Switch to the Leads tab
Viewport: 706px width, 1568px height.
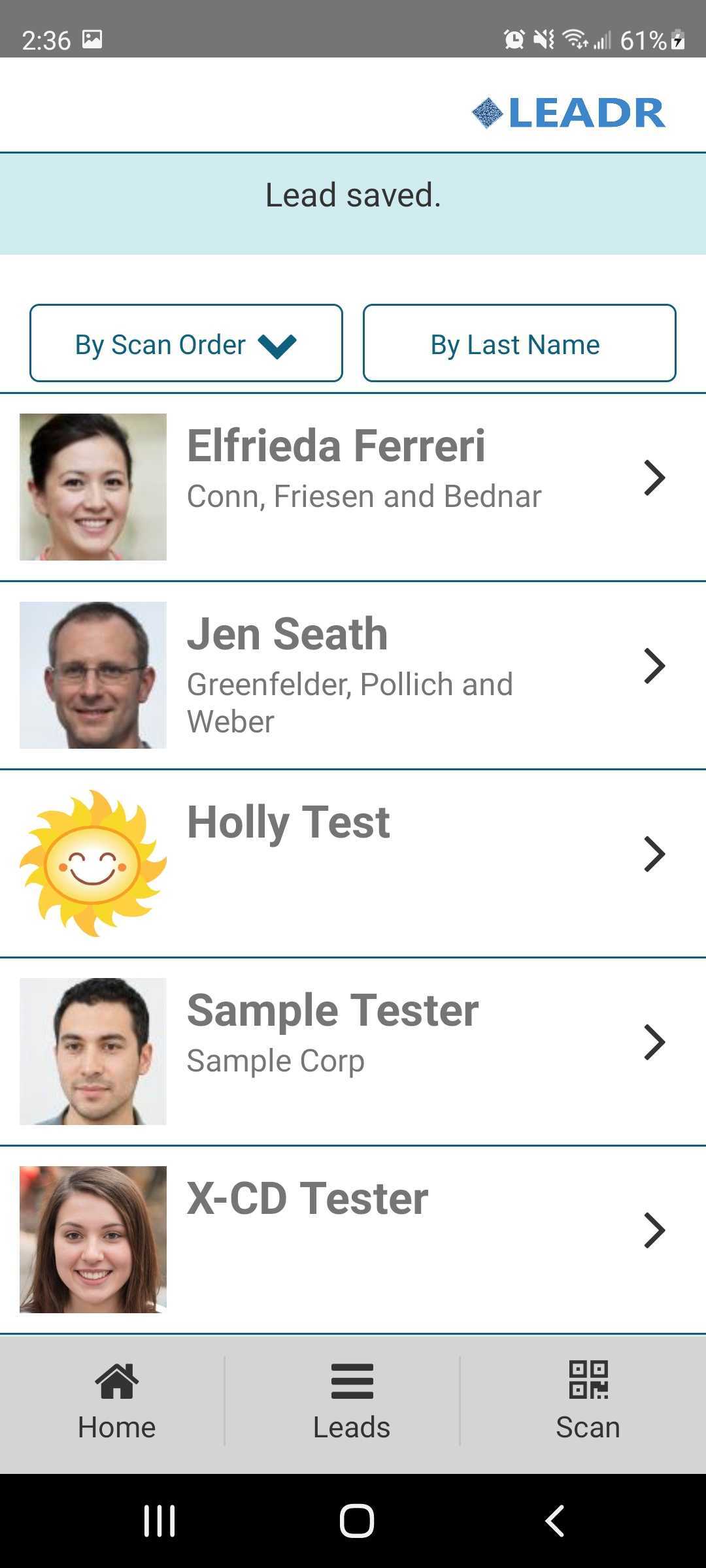tap(352, 1401)
